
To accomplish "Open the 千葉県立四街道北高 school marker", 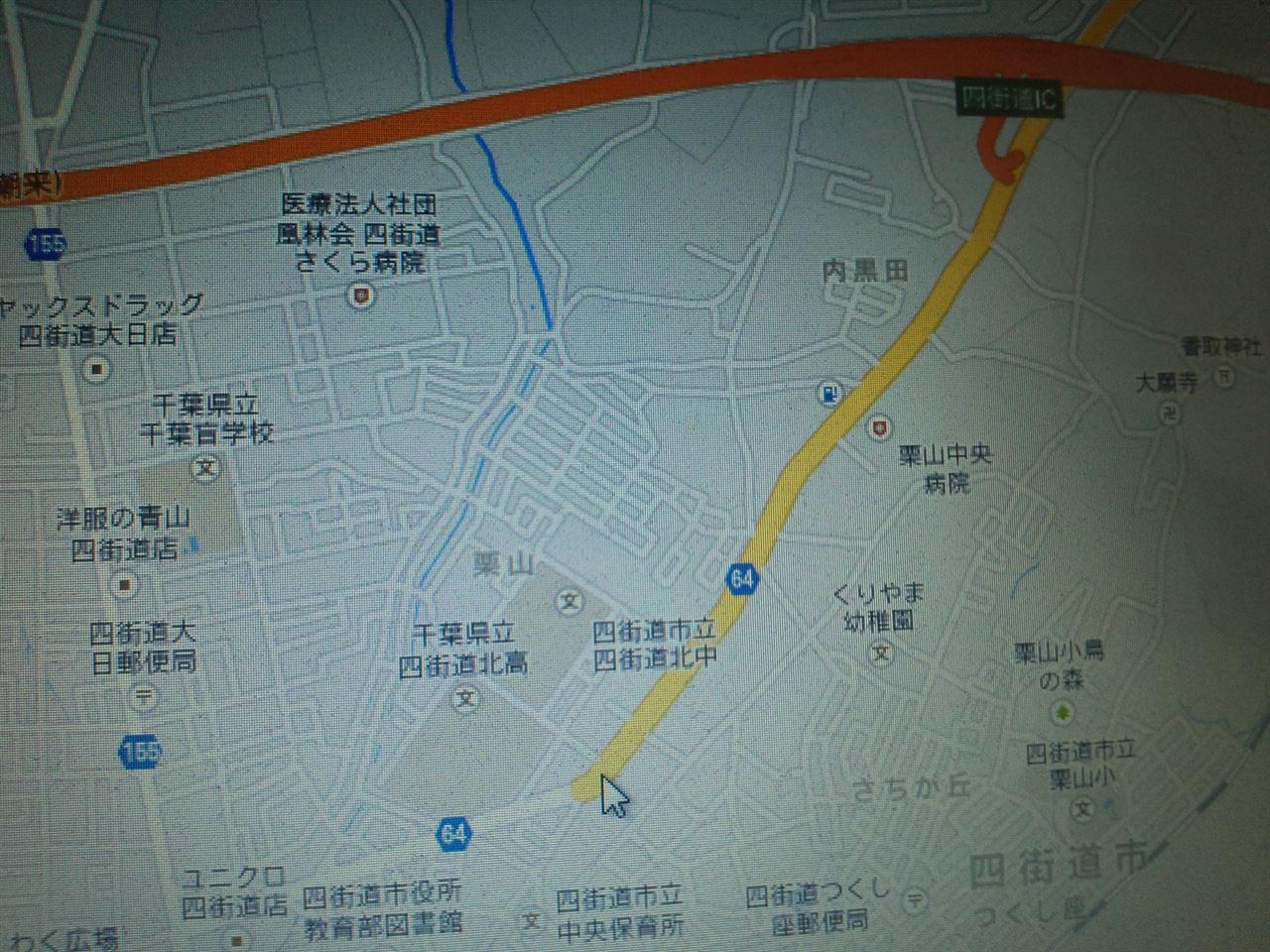I will pos(465,699).
